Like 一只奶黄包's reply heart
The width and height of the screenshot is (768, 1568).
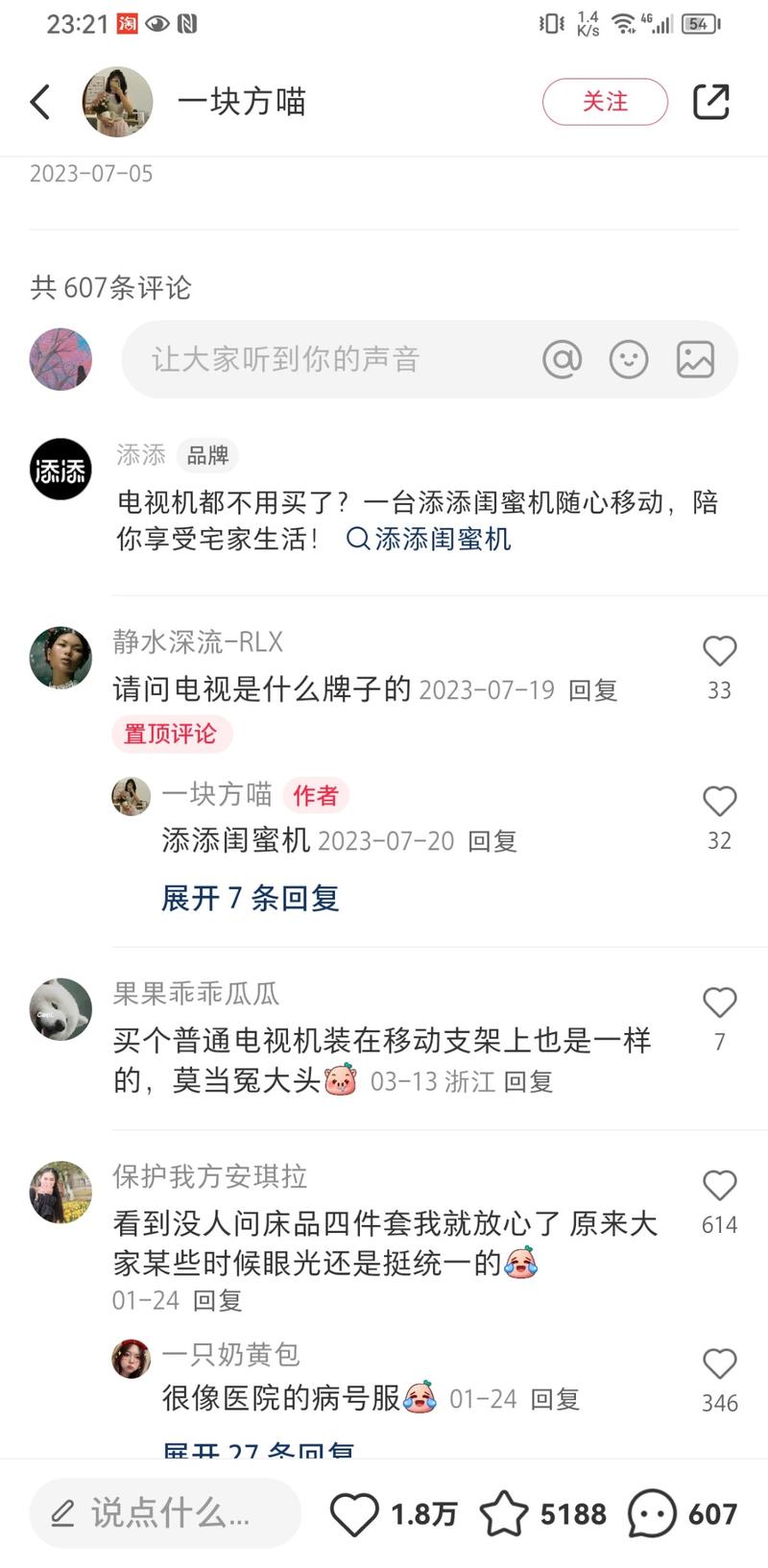pyautogui.click(x=719, y=1363)
